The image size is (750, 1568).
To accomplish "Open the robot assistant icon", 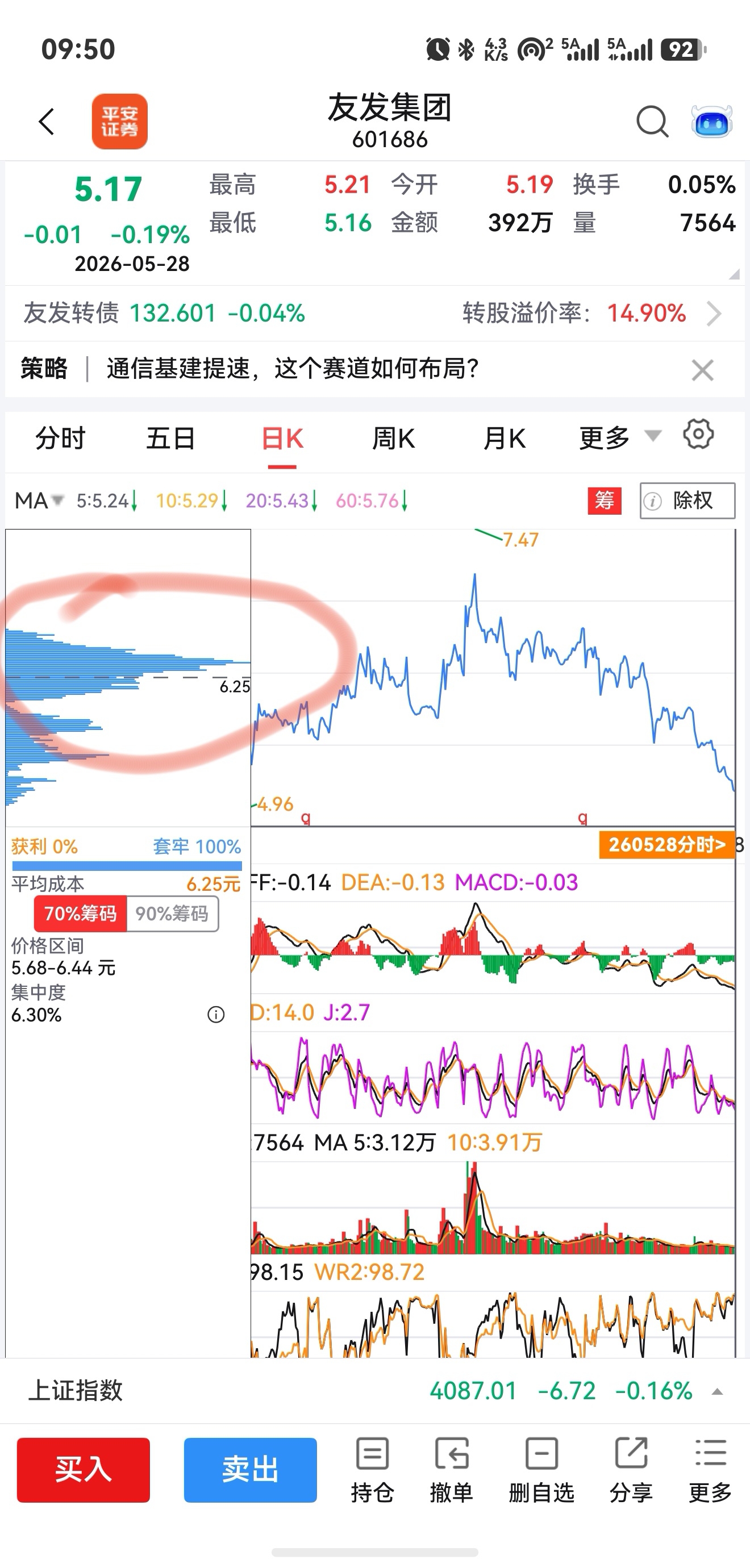I will coord(711,122).
